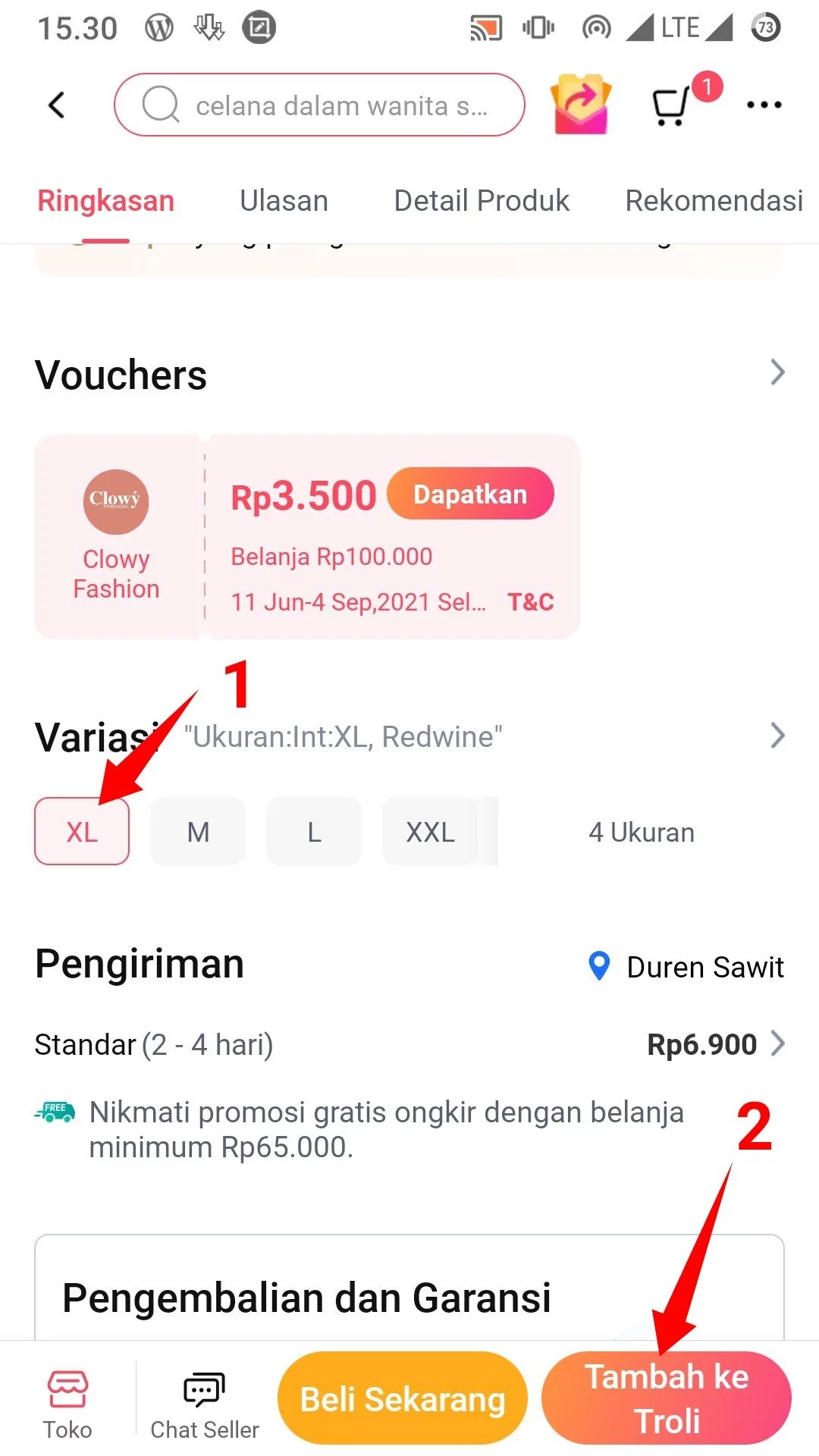Switch to the Ulasan tab
The height and width of the screenshot is (1456, 819).
(x=283, y=200)
